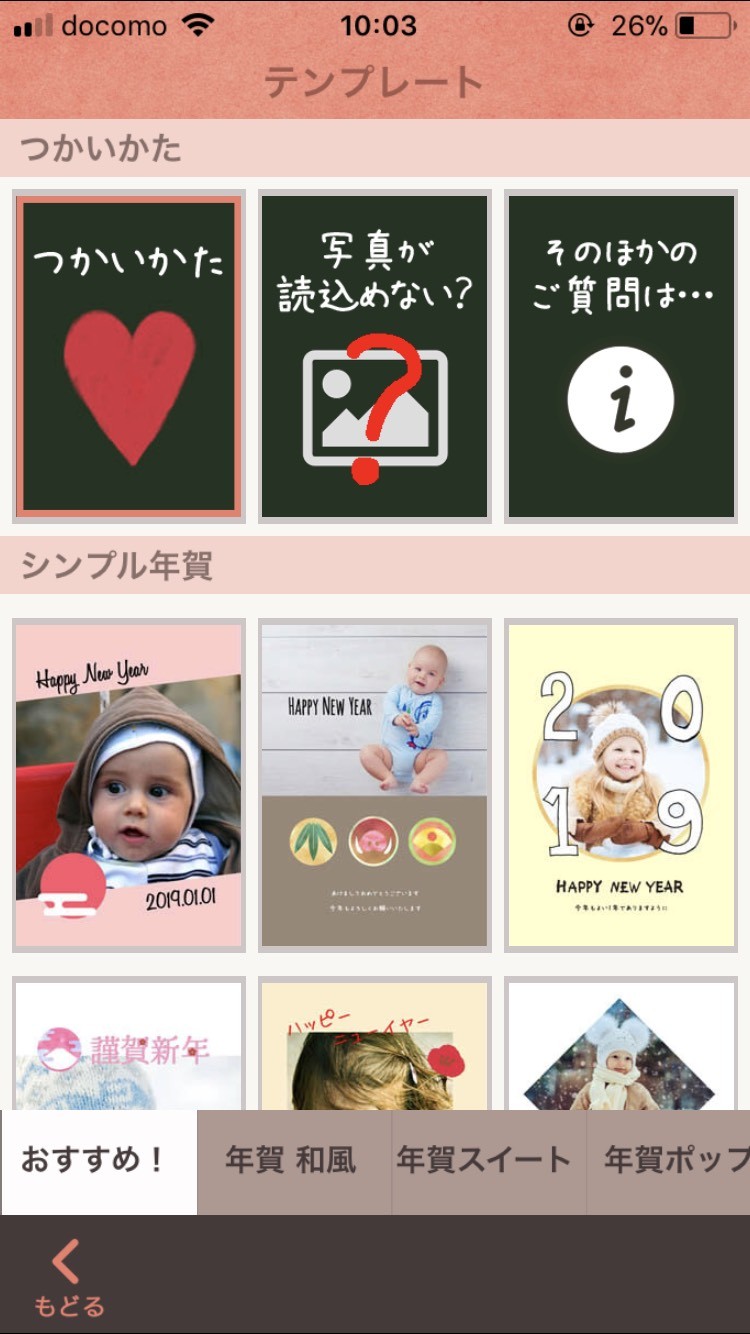Open the 写真が読込めない? help card
This screenshot has height=1334, width=750.
click(374, 356)
